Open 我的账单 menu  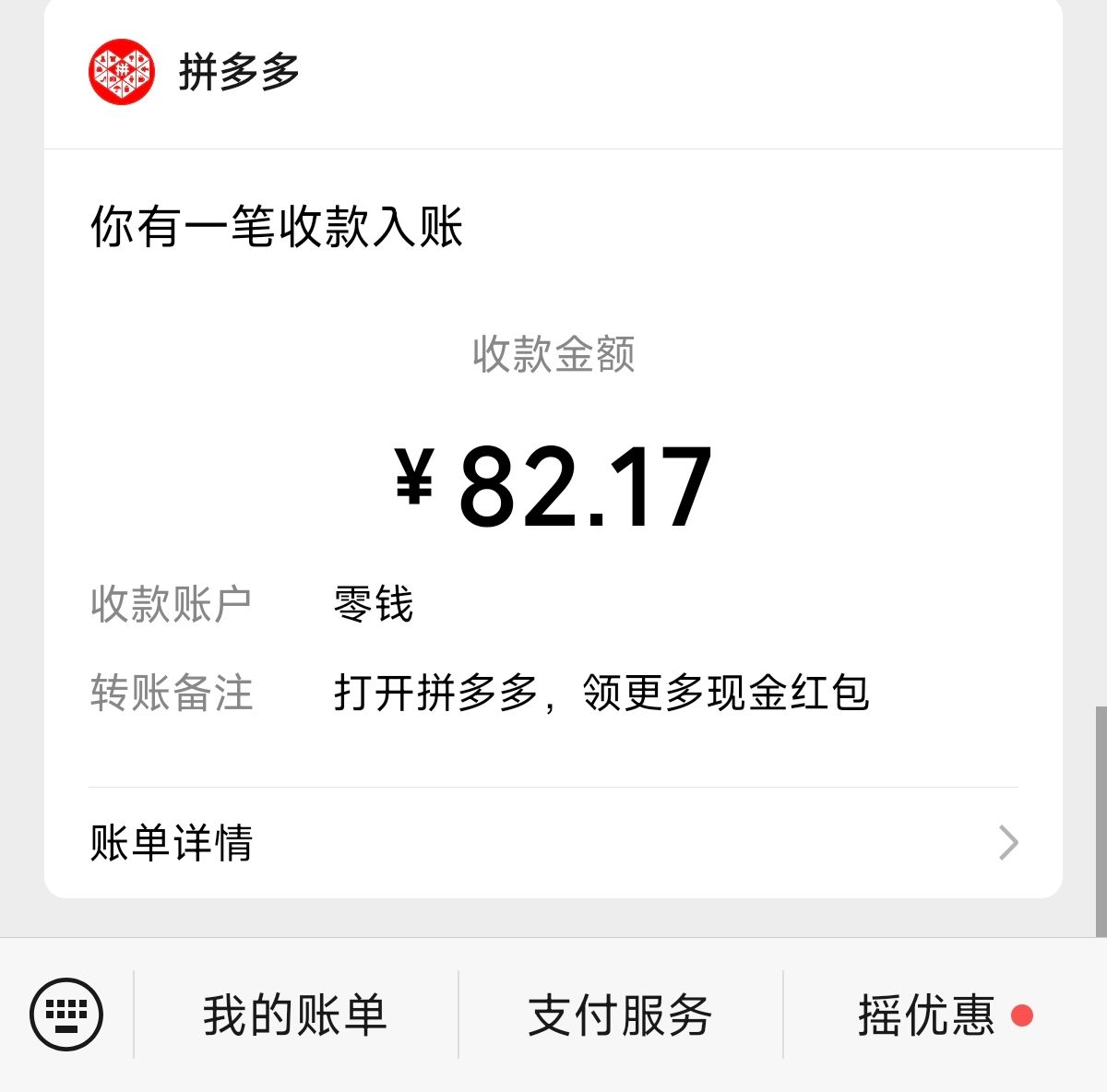(295, 1015)
